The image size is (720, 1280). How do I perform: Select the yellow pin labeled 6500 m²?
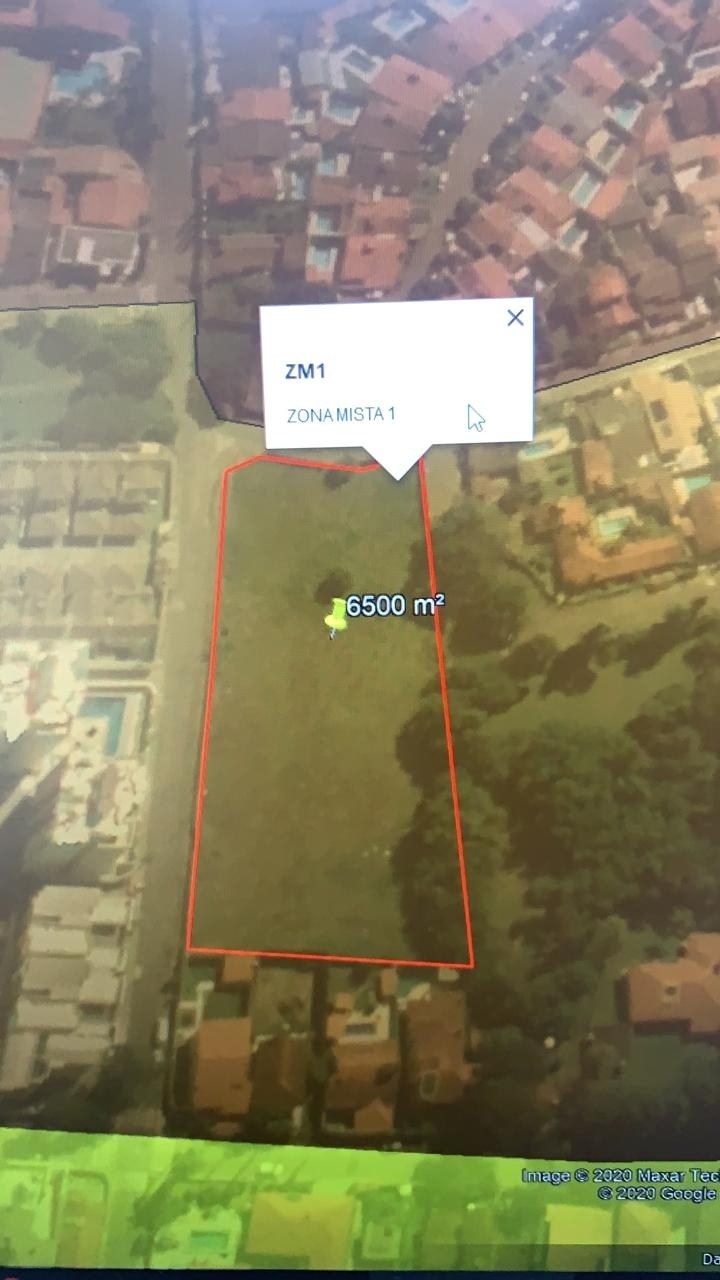point(336,616)
